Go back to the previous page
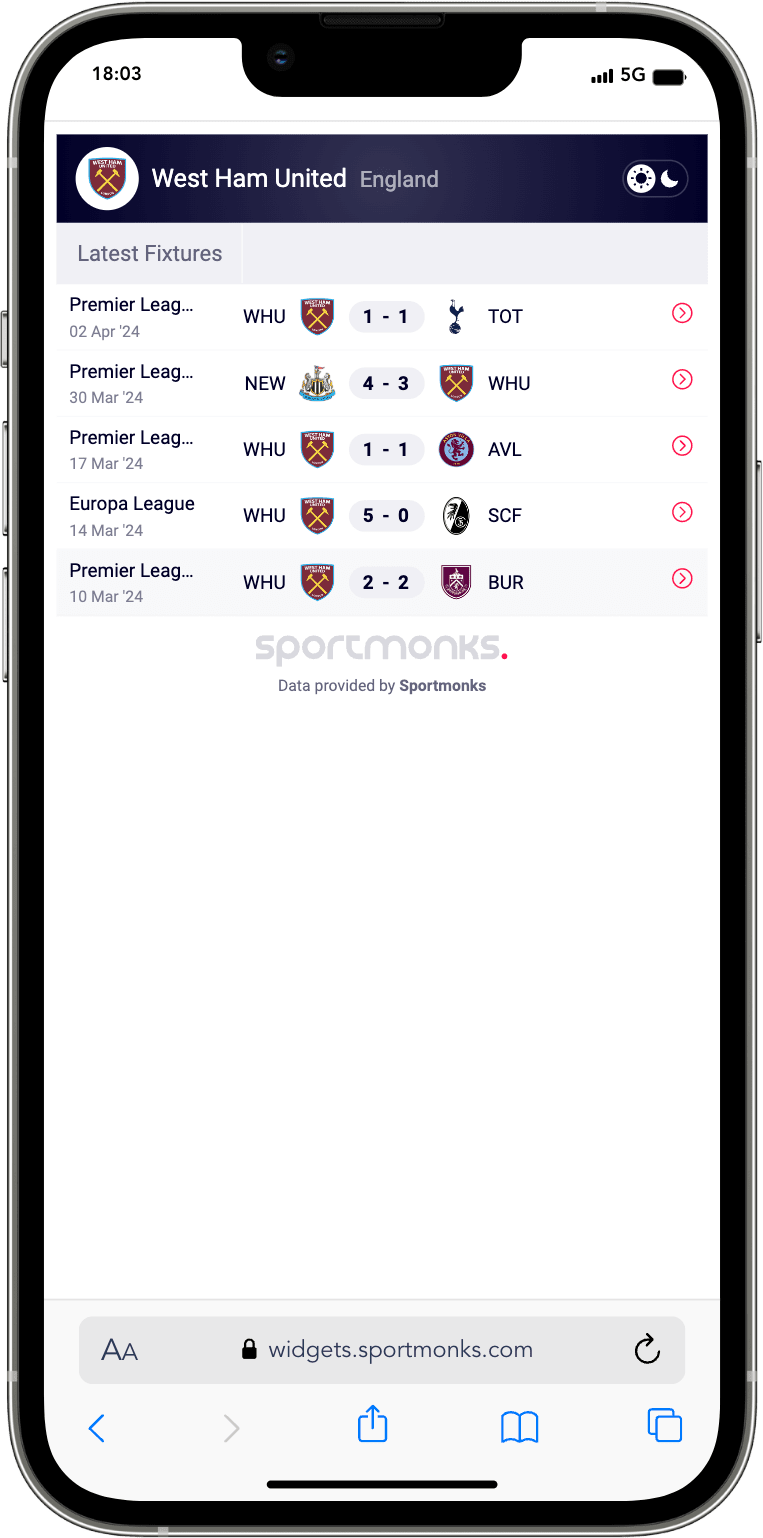The width and height of the screenshot is (763, 1538). coord(97,1427)
